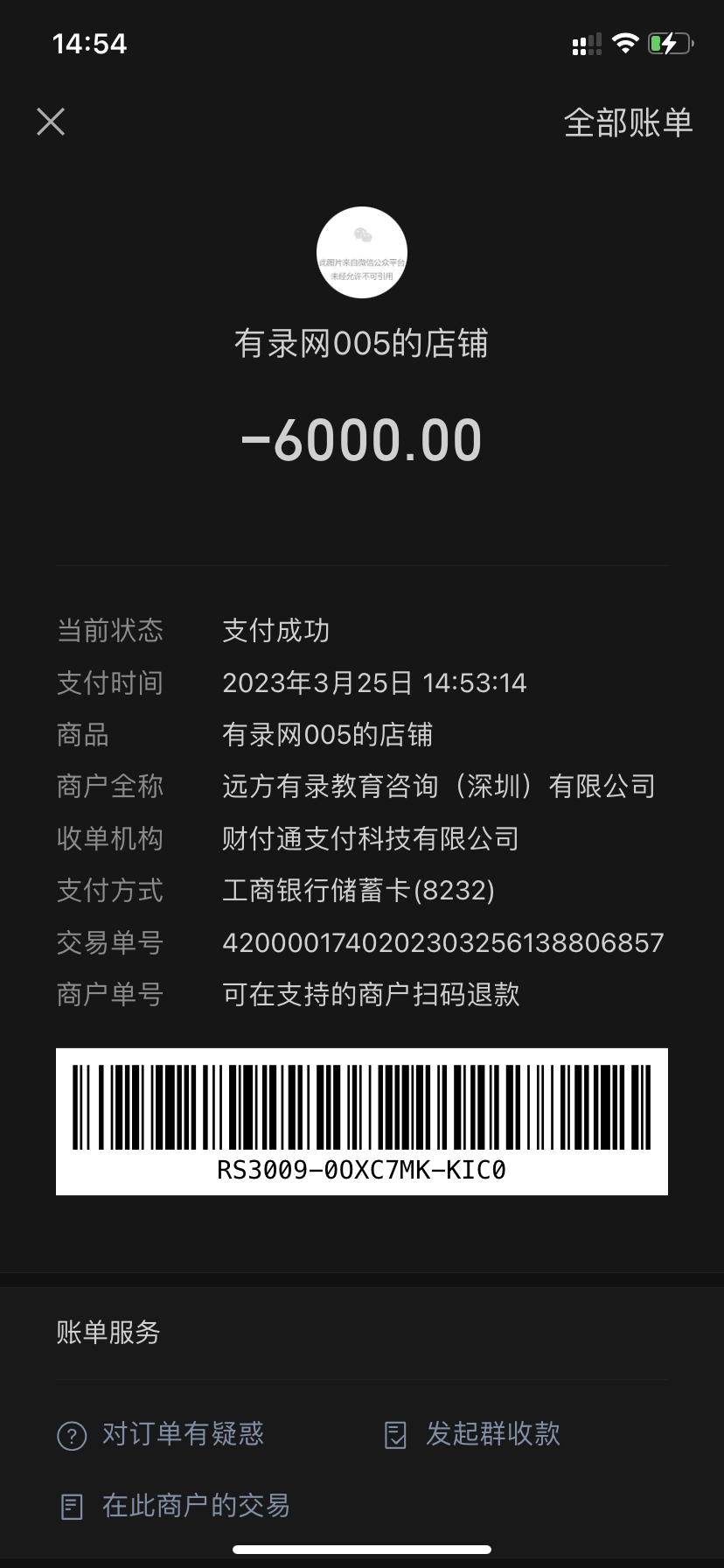Close the payment detail page
The height and width of the screenshot is (1568, 724).
(51, 122)
